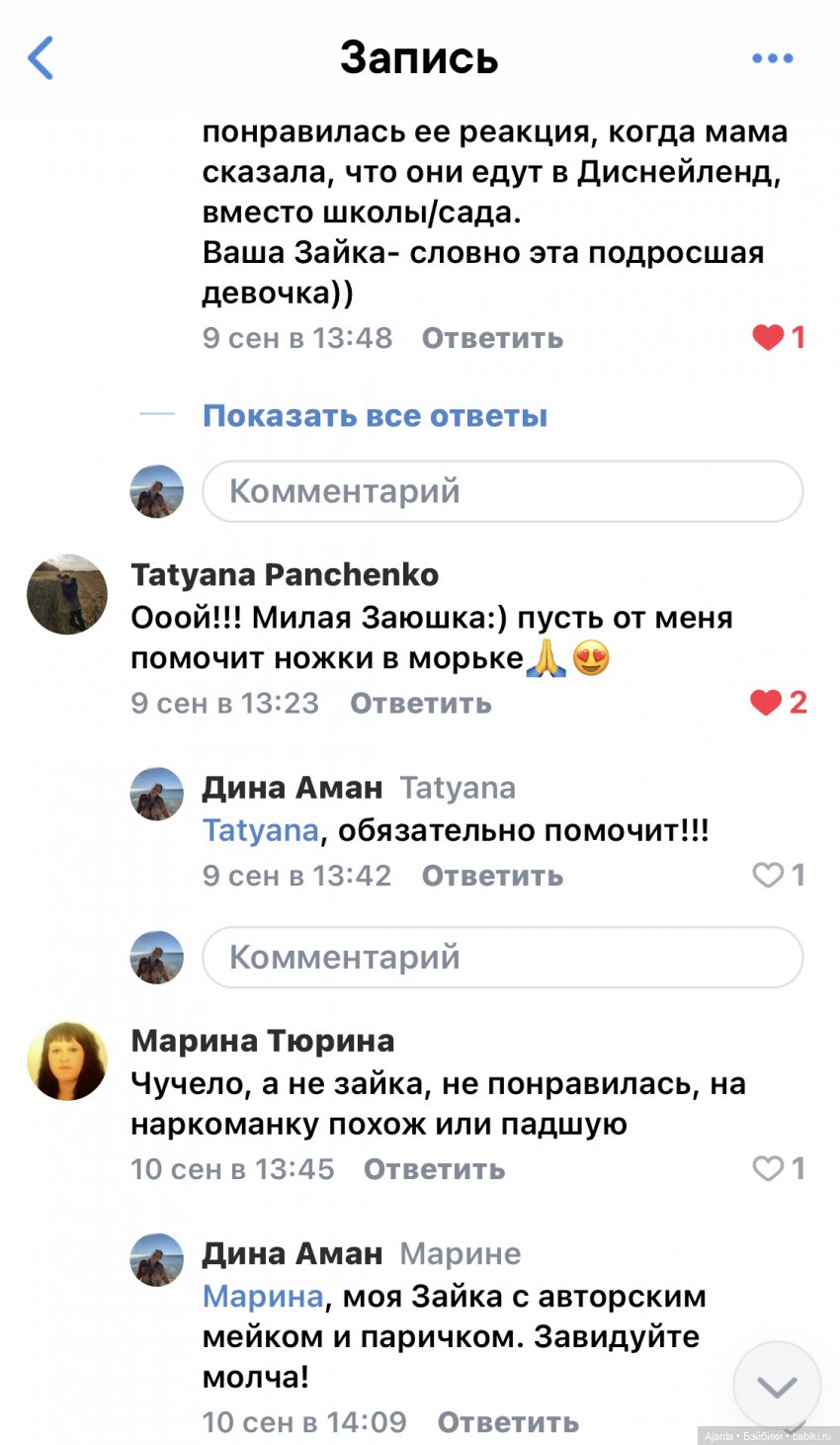840x1445 pixels.
Task: Jump down with the round chevron button
Action: 777,1386
